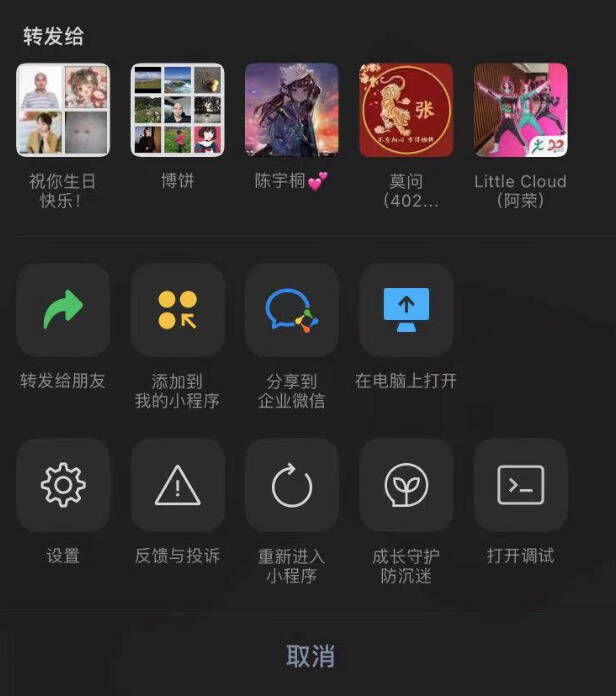Forward to the 博饼 group
This screenshot has height=696, width=616.
click(x=177, y=110)
